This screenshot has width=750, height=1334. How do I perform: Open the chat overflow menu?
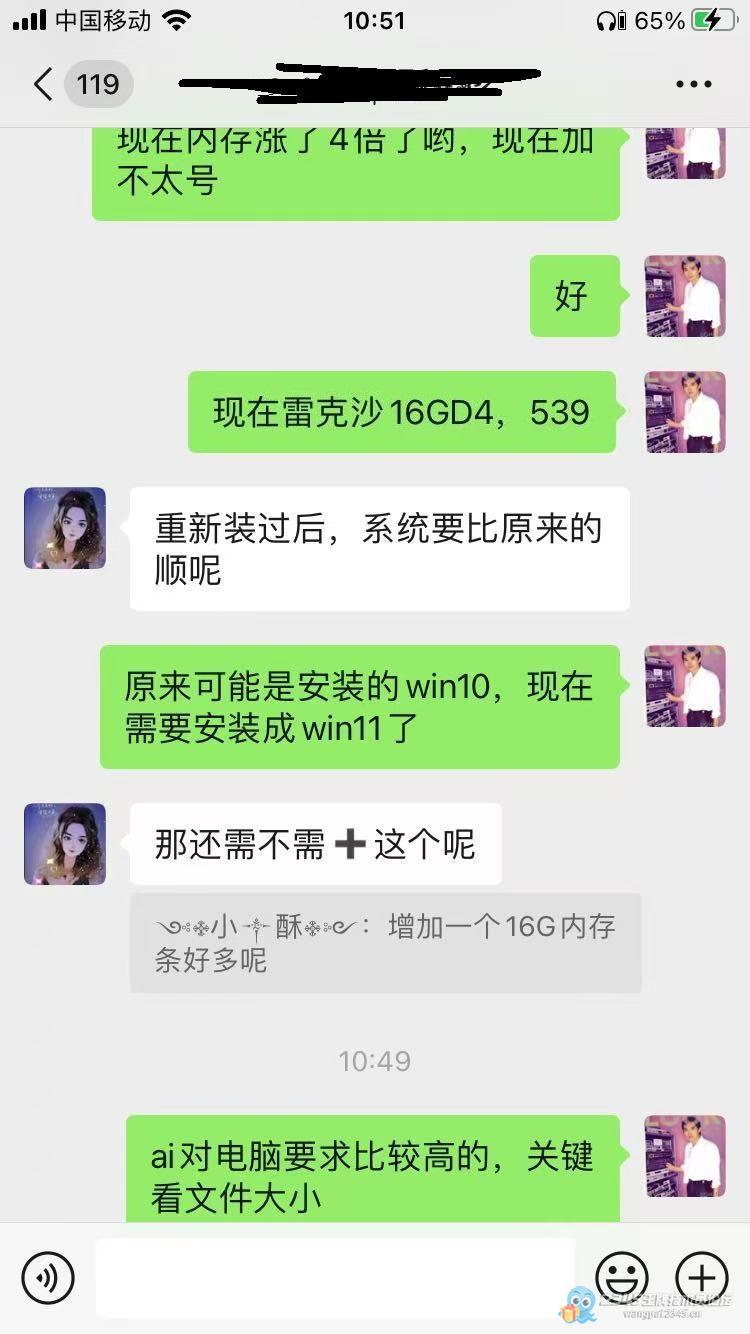point(693,84)
